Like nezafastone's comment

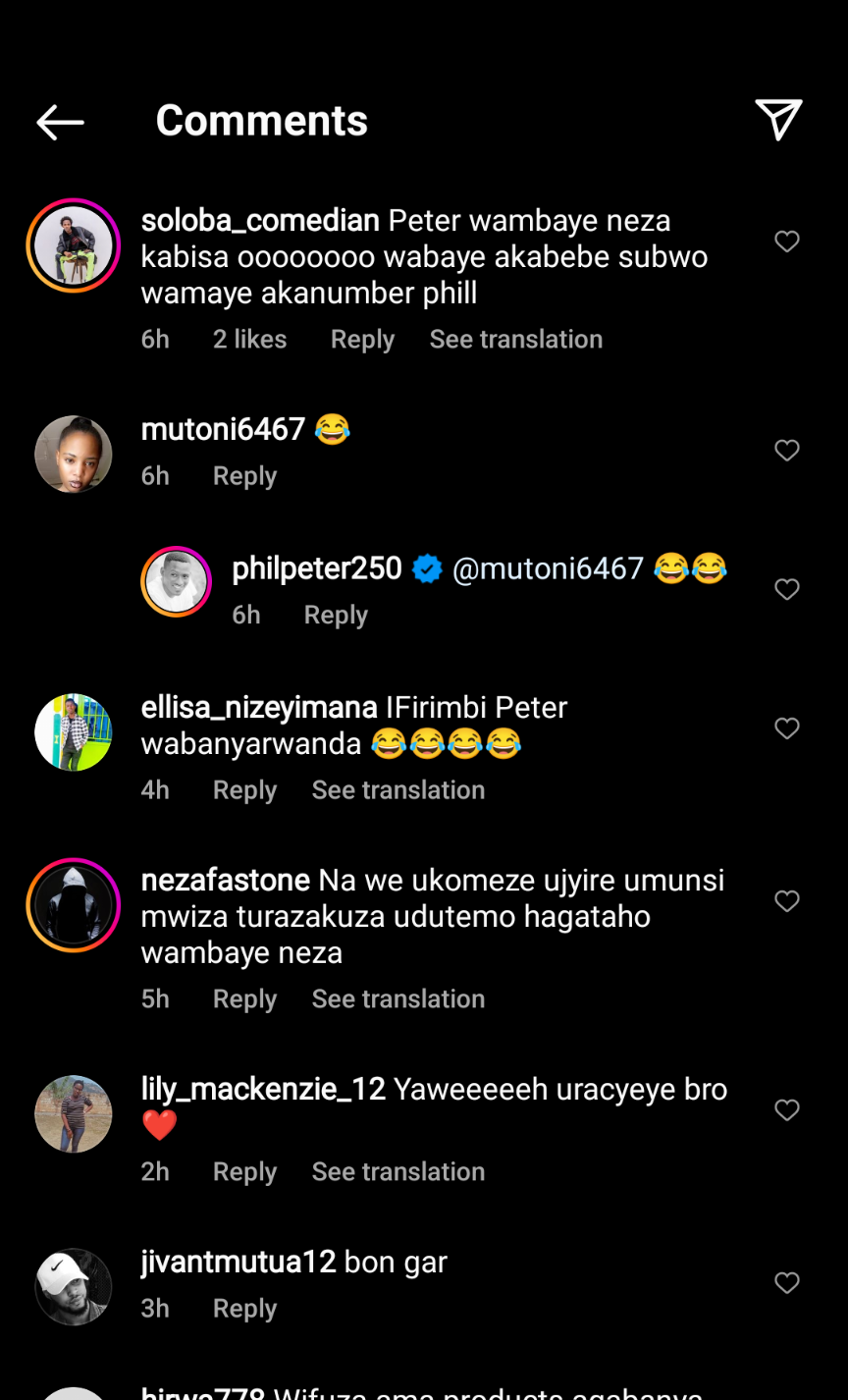pos(787,901)
